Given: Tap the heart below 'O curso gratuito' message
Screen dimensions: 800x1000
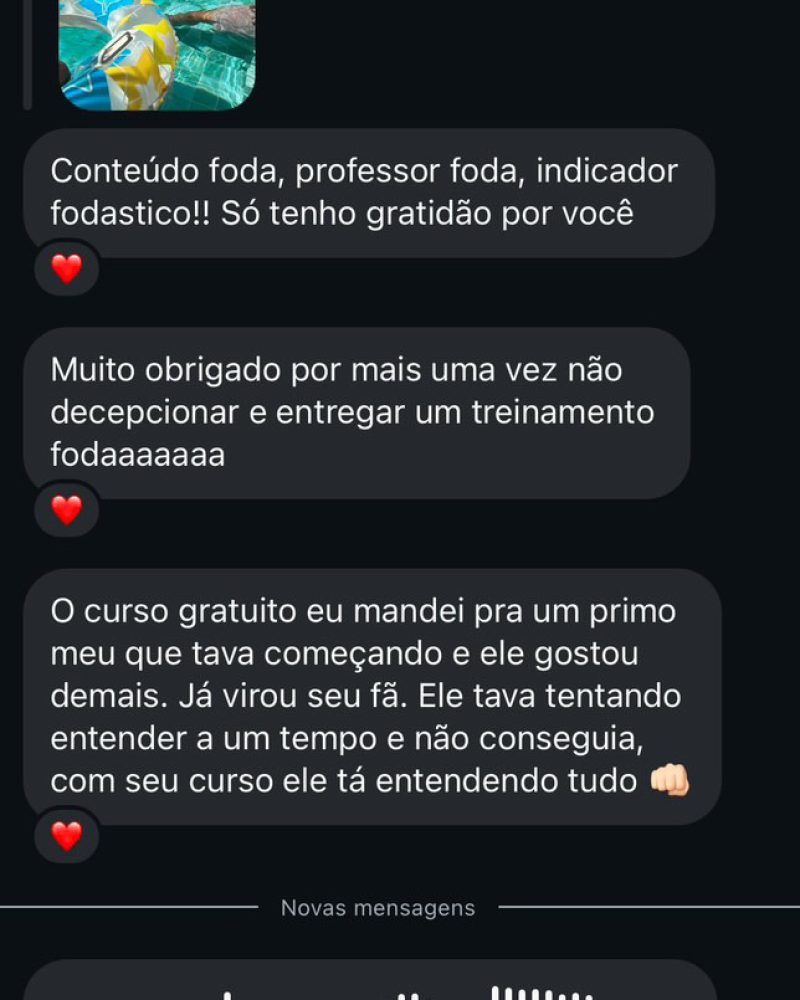Looking at the screenshot, I should tap(66, 836).
